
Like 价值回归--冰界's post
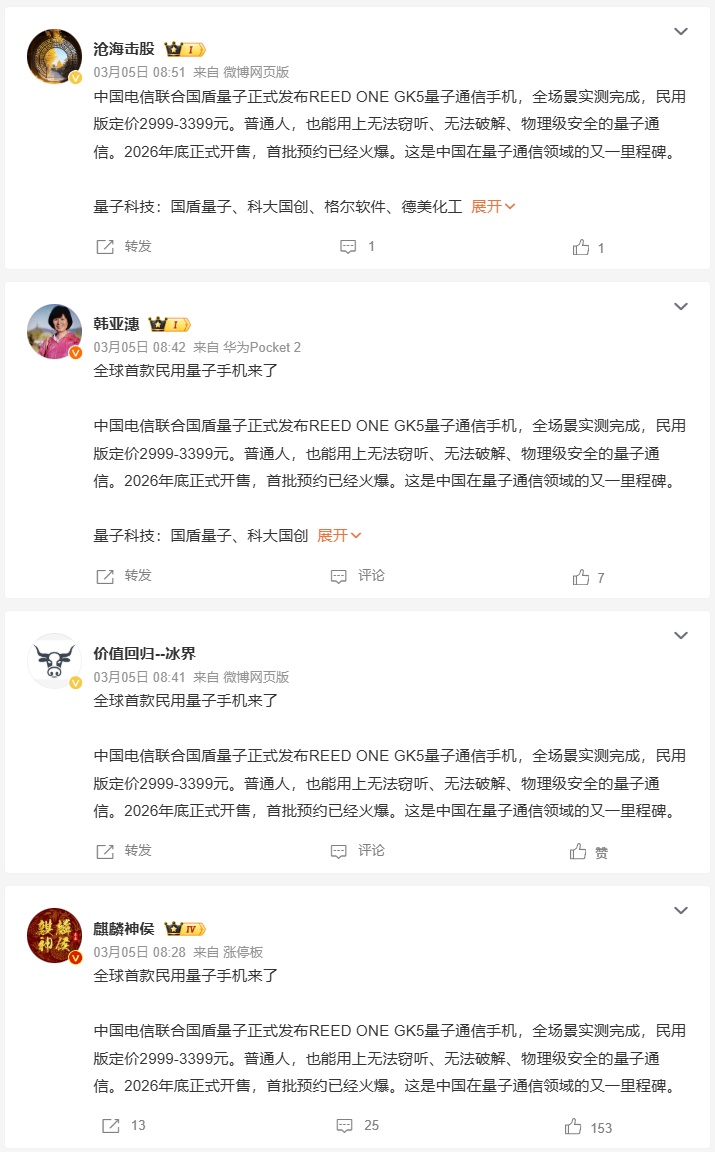click(588, 852)
